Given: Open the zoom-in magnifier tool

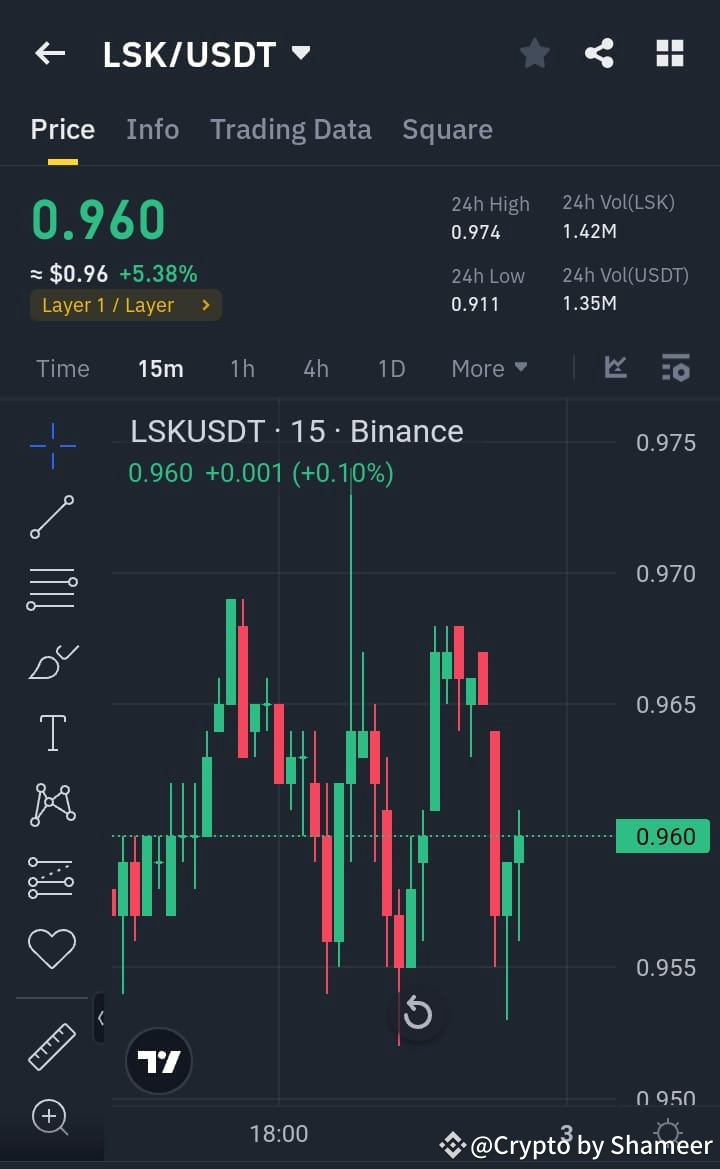Looking at the screenshot, I should [x=52, y=1118].
